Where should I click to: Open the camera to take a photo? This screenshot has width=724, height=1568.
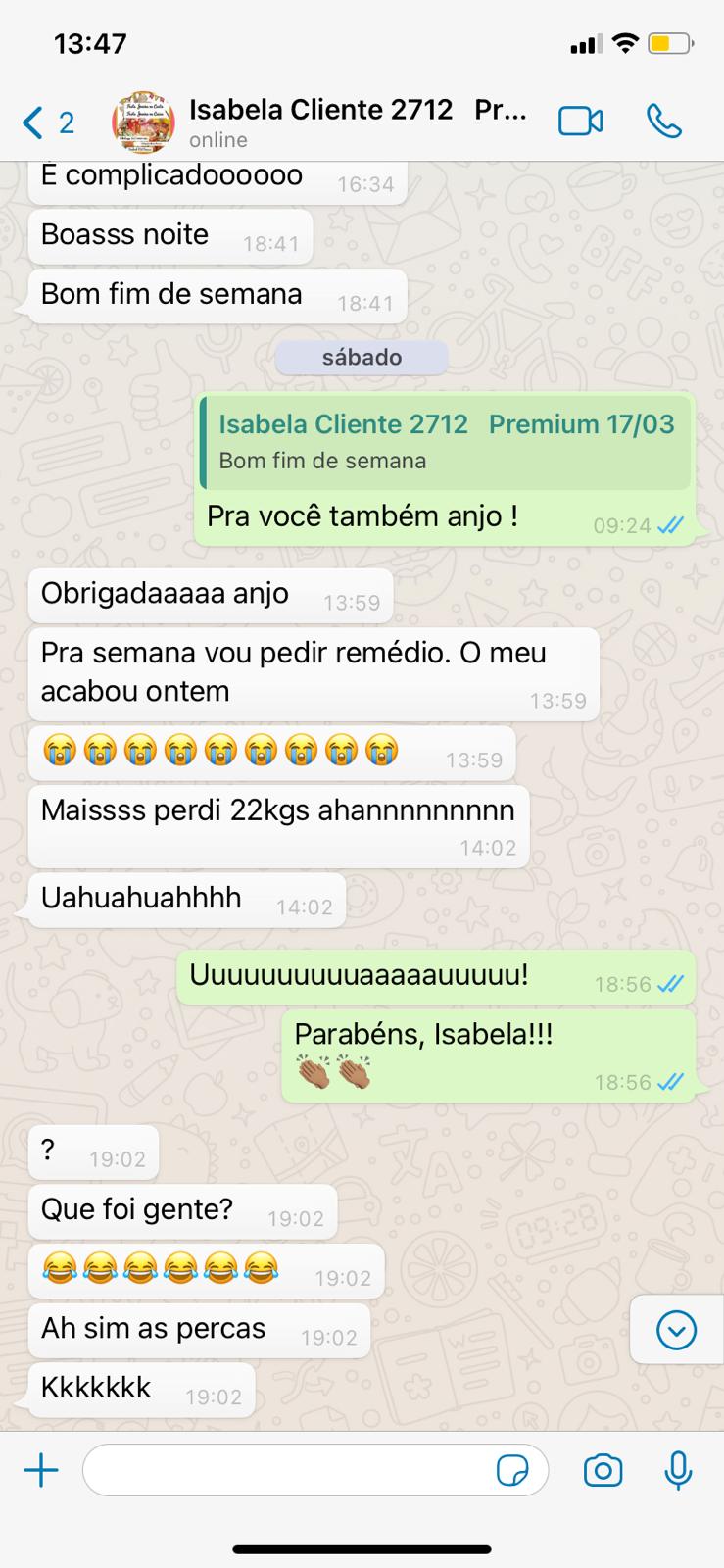[603, 1470]
